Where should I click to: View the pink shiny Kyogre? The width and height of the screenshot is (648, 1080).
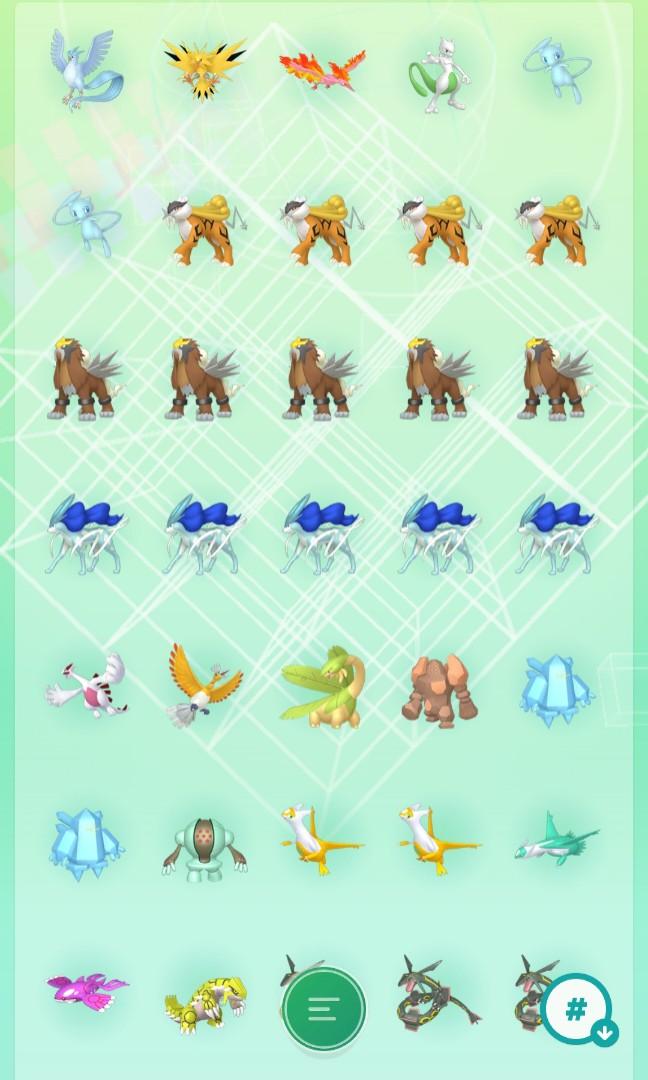click(87, 990)
